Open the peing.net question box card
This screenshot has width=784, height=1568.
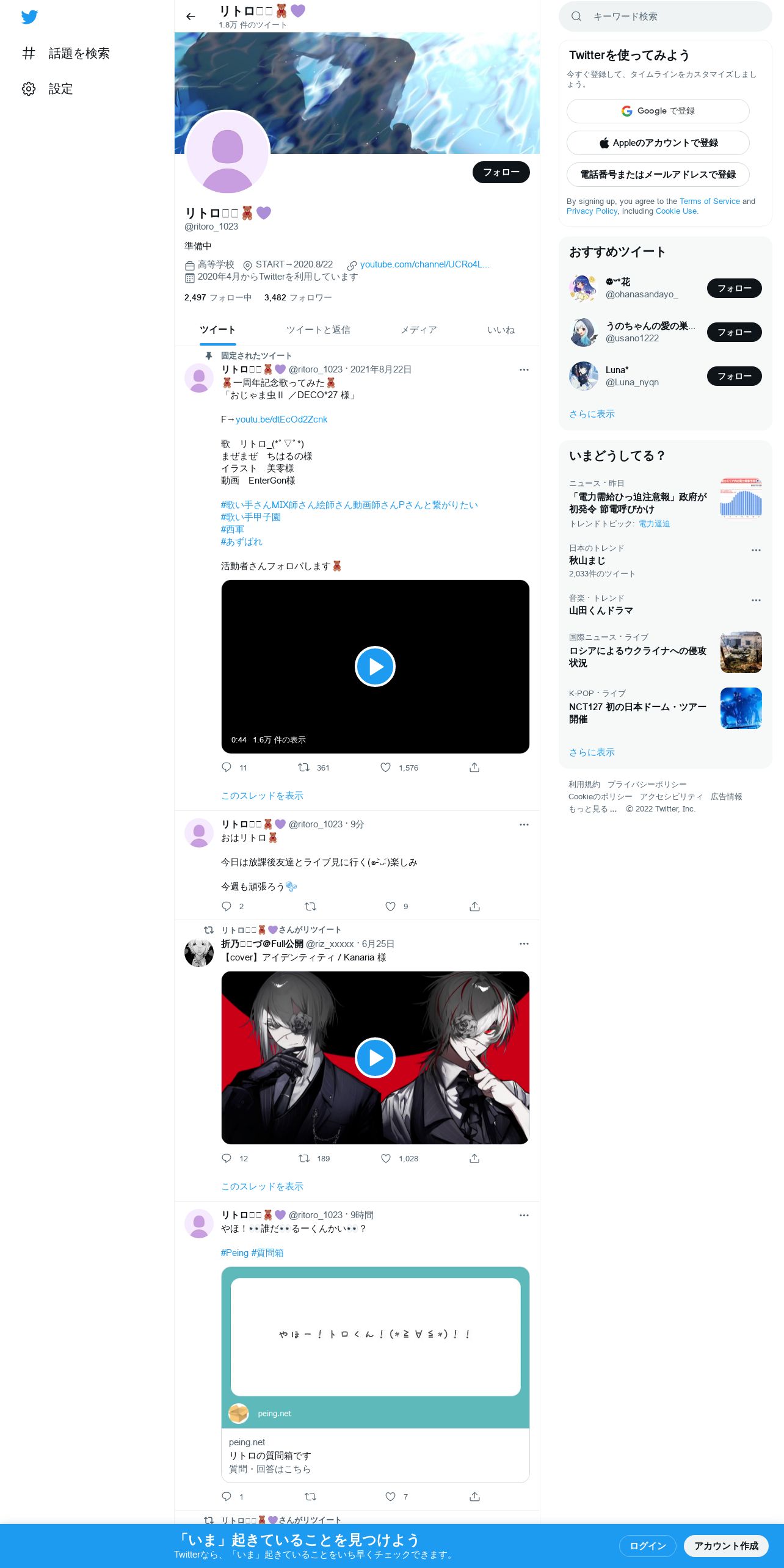tap(375, 1374)
